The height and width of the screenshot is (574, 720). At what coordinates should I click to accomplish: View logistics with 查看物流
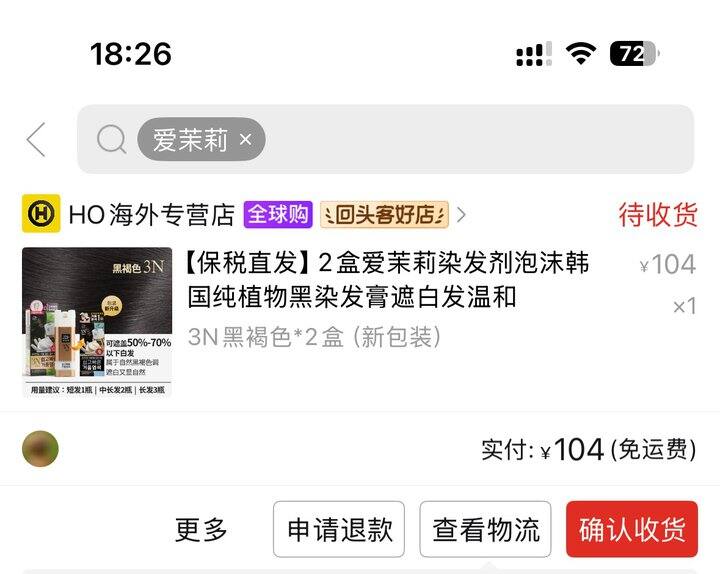[485, 529]
